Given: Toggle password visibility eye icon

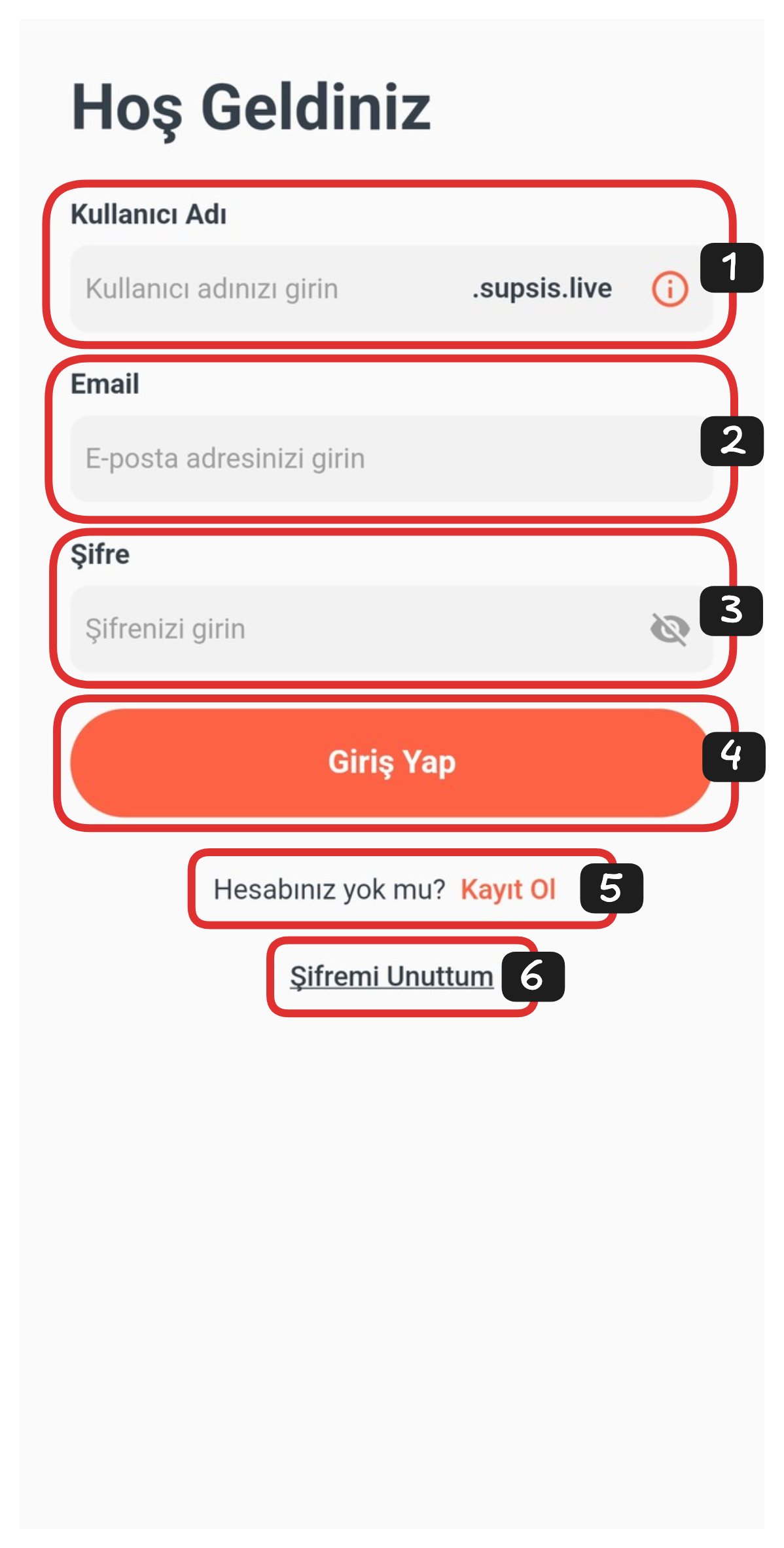Looking at the screenshot, I should (669, 629).
